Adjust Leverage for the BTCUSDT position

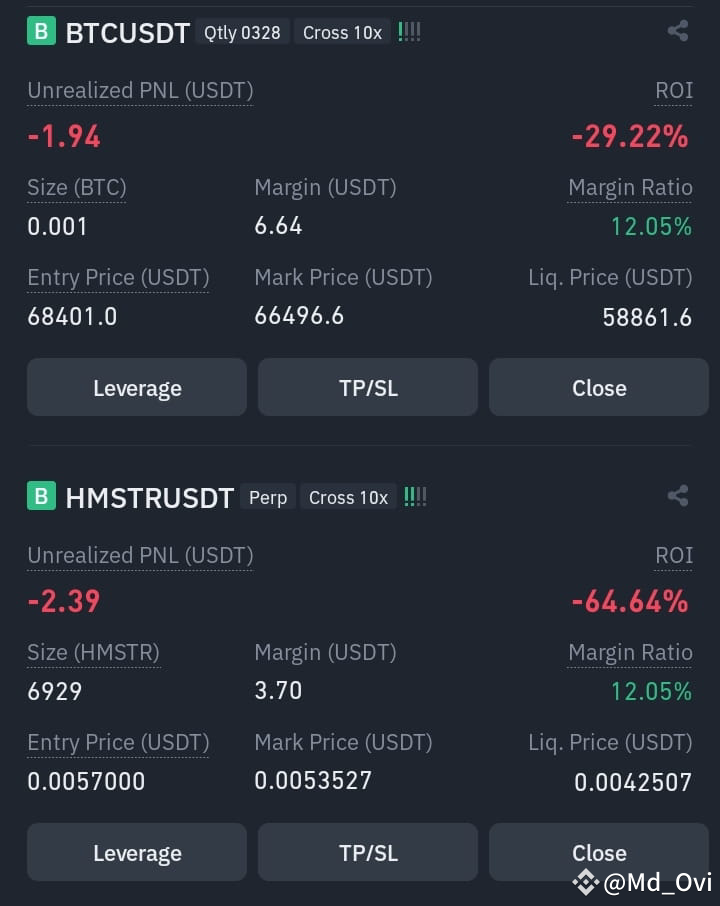point(136,387)
